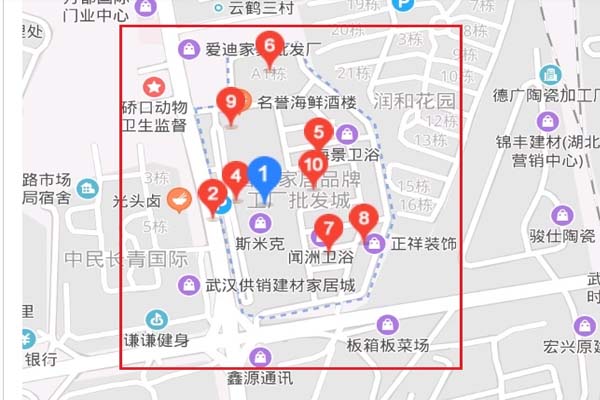The height and width of the screenshot is (400, 600).
Task: Select the blue marker number 1
Action: pos(263,174)
